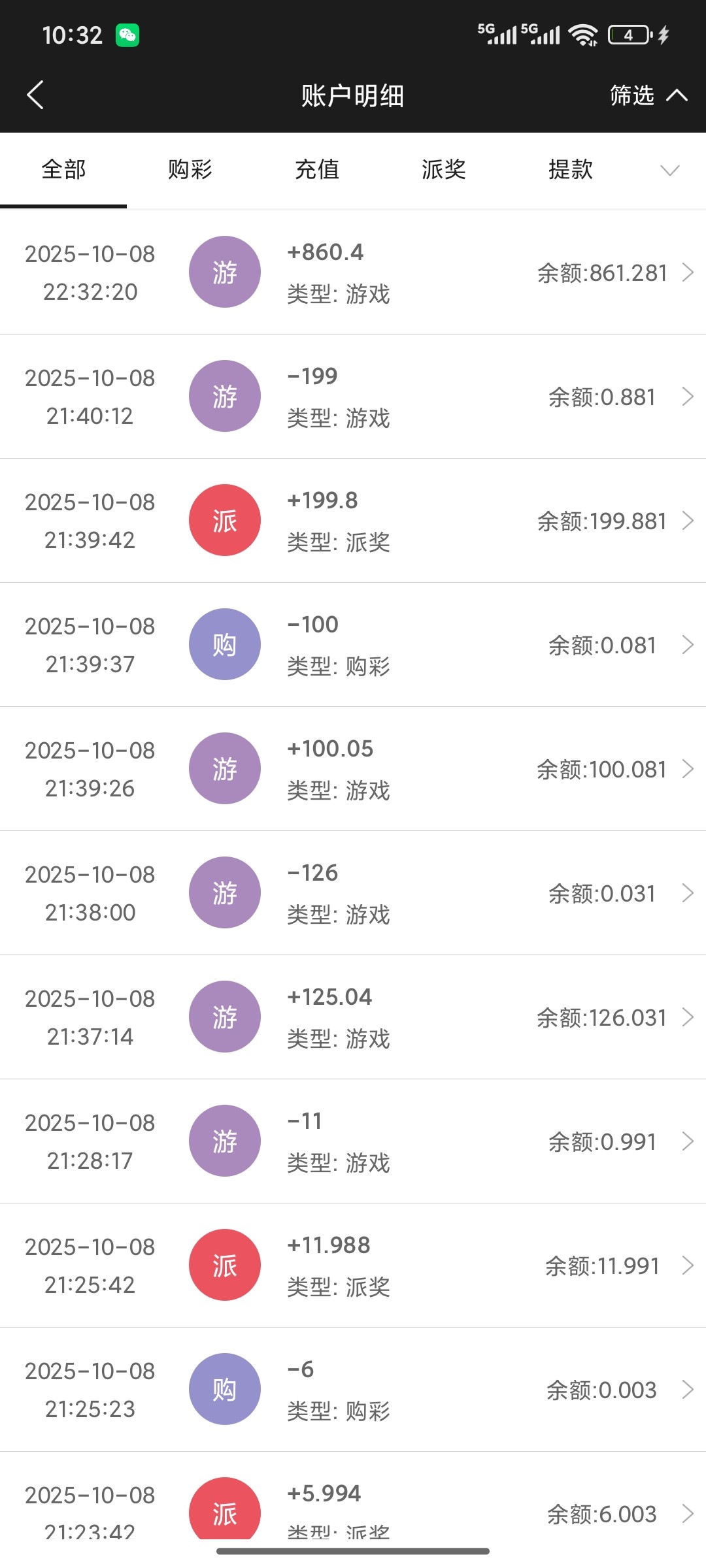Open the -126 游戏 transaction

point(353,893)
